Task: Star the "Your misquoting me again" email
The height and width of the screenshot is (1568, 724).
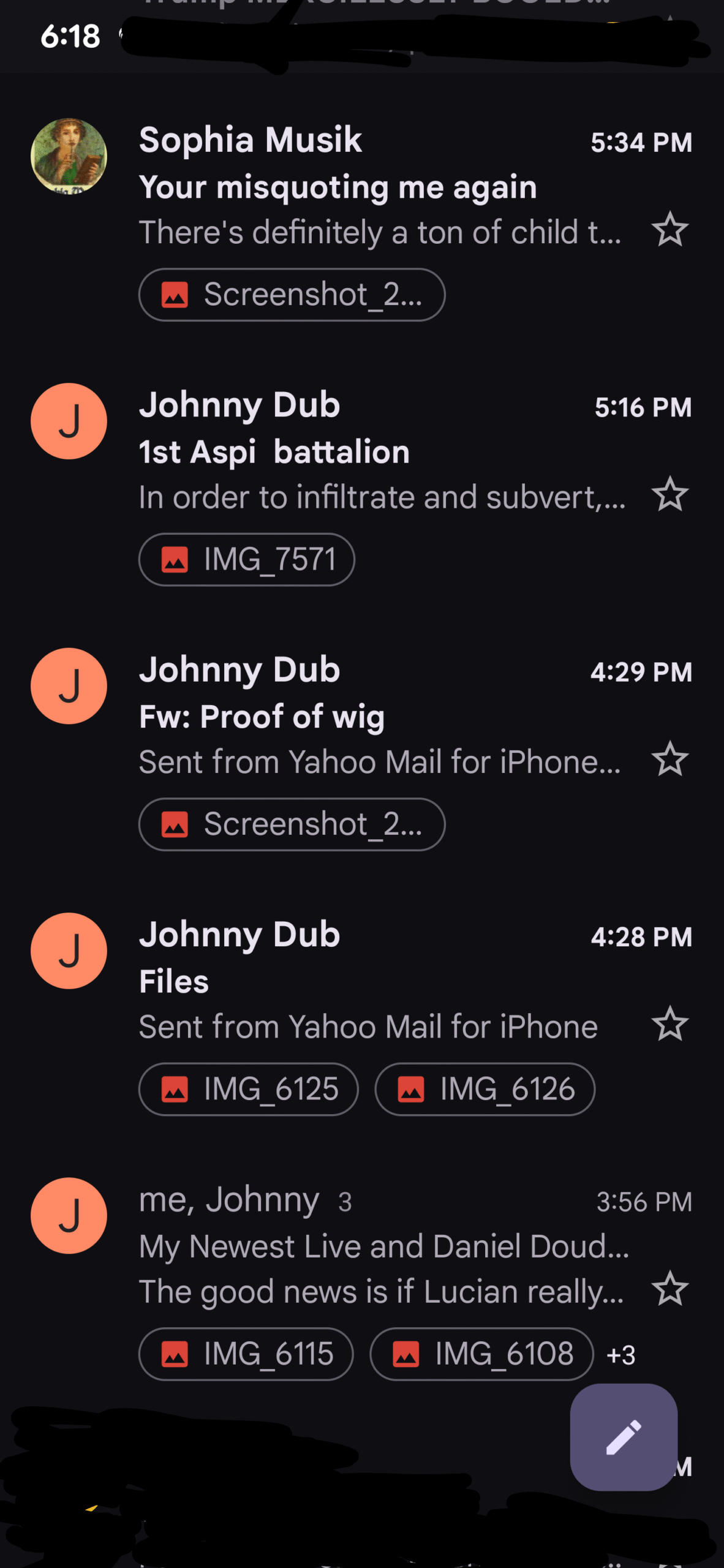Action: (669, 230)
